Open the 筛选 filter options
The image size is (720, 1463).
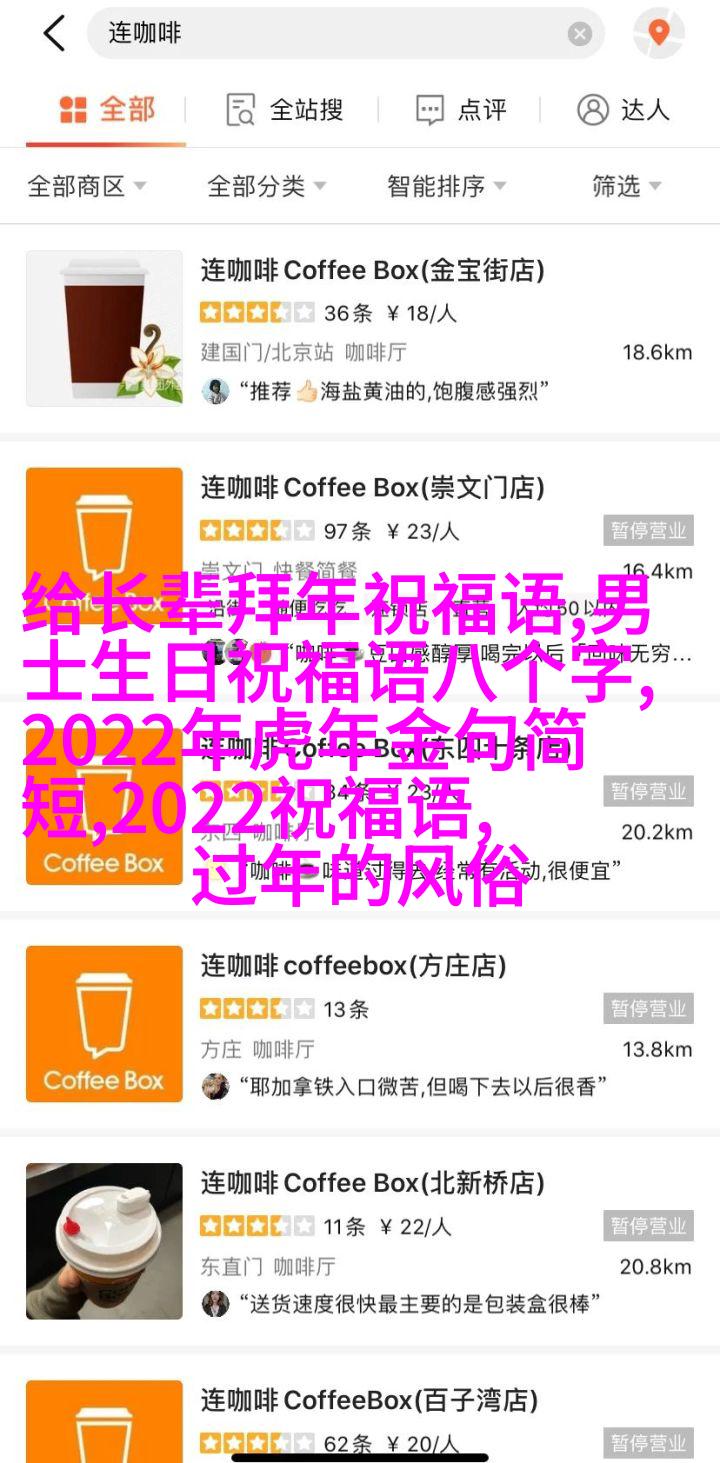[x=627, y=186]
